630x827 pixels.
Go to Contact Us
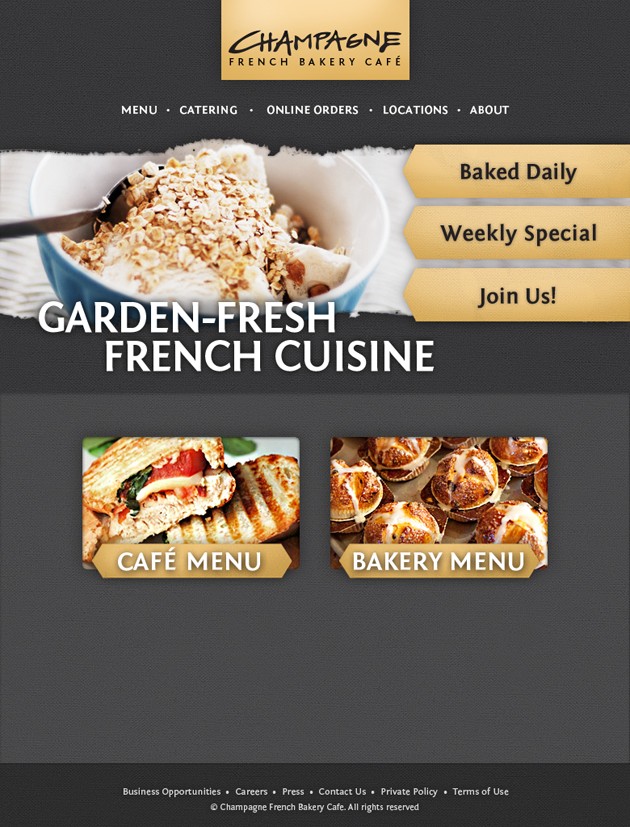342,791
